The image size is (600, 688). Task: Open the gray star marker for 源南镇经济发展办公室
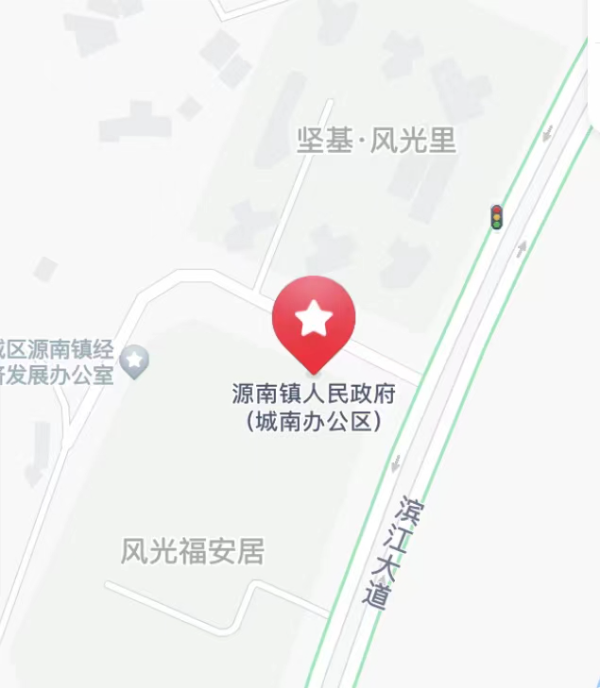(x=134, y=357)
